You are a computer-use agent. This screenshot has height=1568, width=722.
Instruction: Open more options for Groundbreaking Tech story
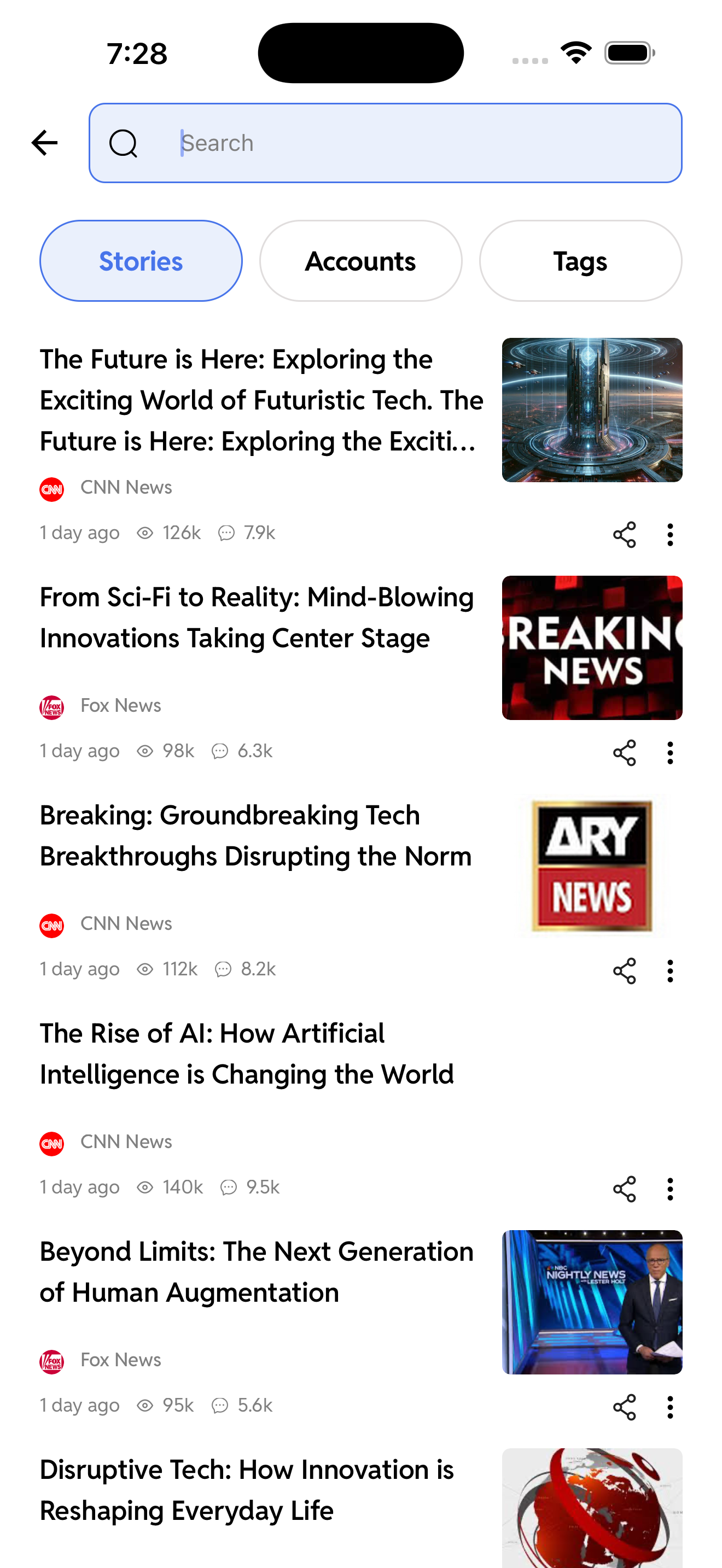(669, 971)
